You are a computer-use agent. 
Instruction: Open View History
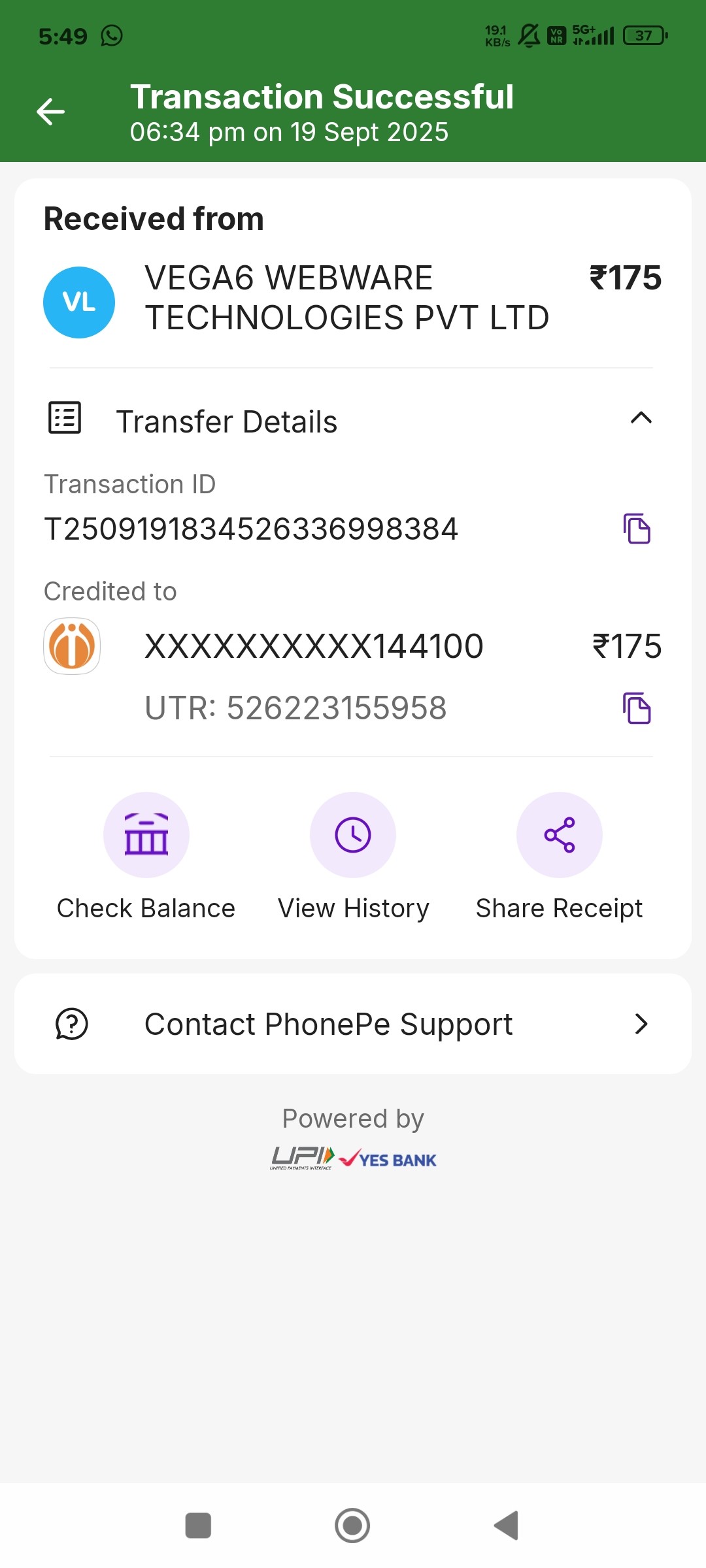coord(353,835)
